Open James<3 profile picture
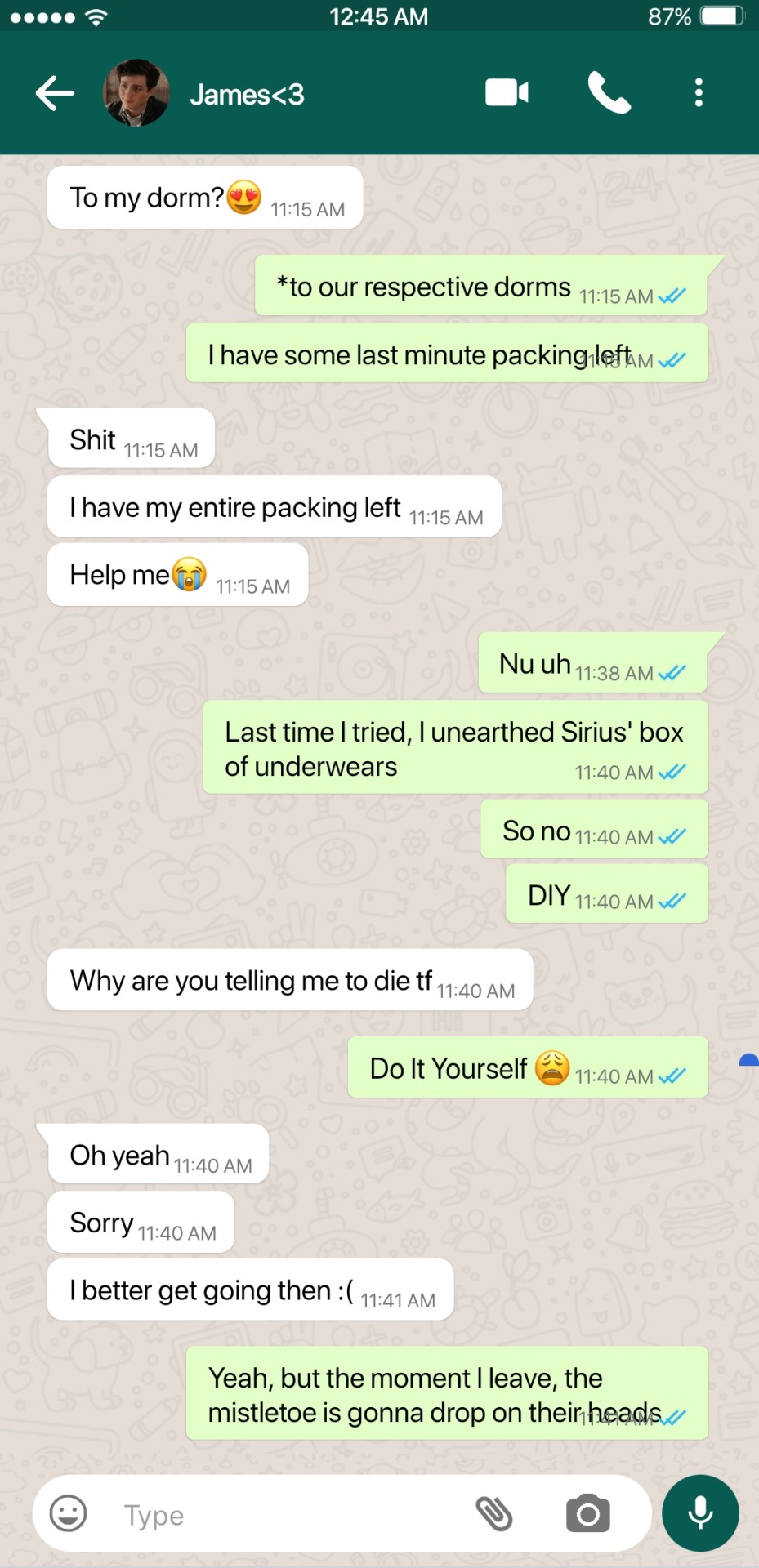The width and height of the screenshot is (759, 1568). [x=136, y=93]
